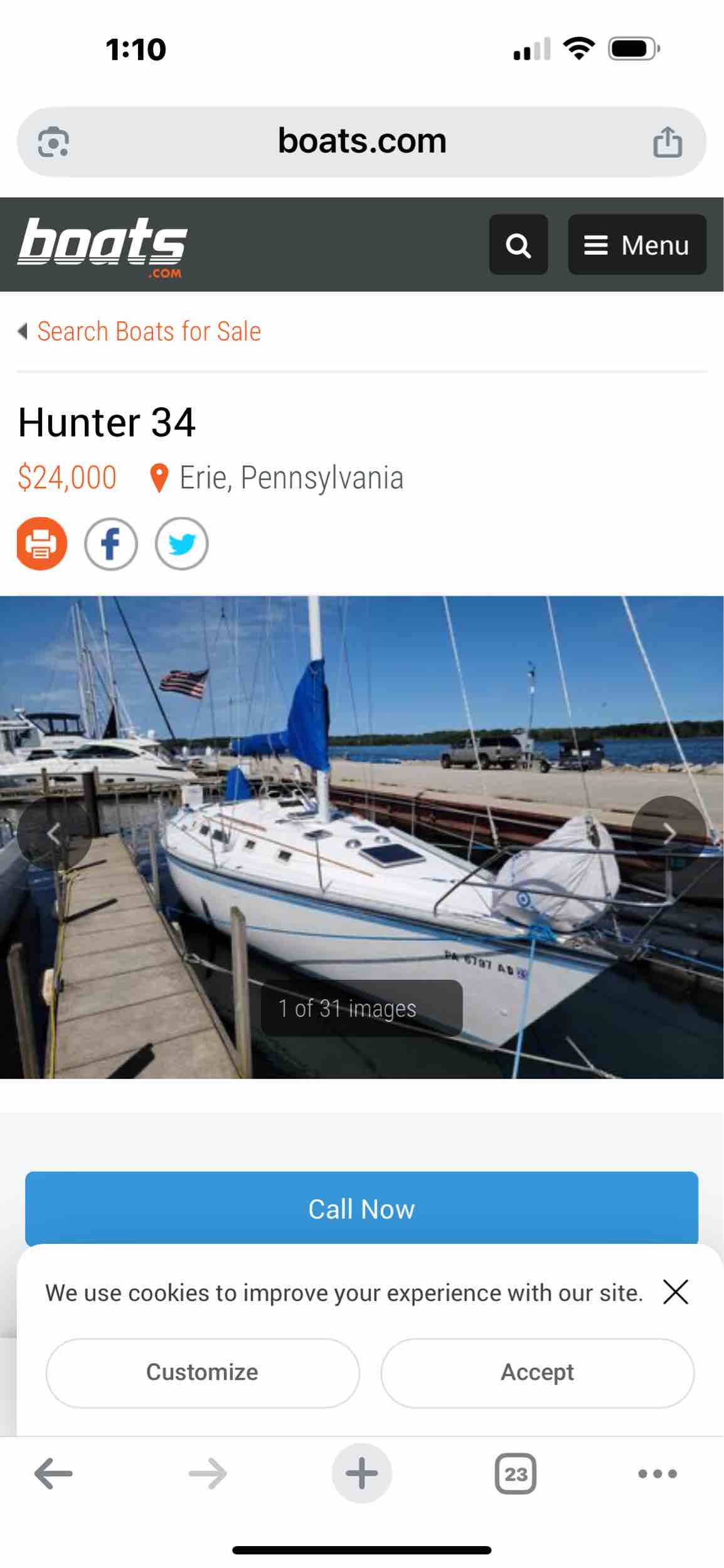Screen dimensions: 724x1568
Task: Open the browser's more options menu
Action: tap(657, 1473)
